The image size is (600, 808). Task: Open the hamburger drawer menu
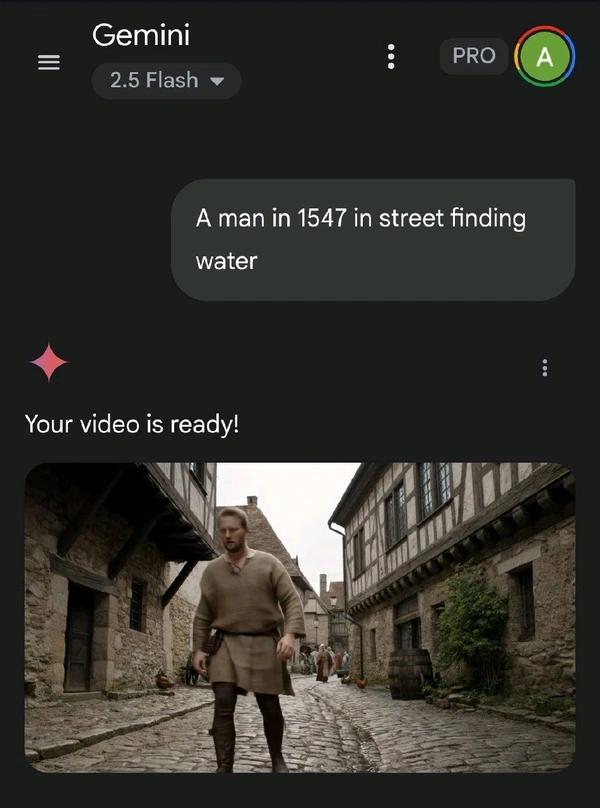point(48,62)
